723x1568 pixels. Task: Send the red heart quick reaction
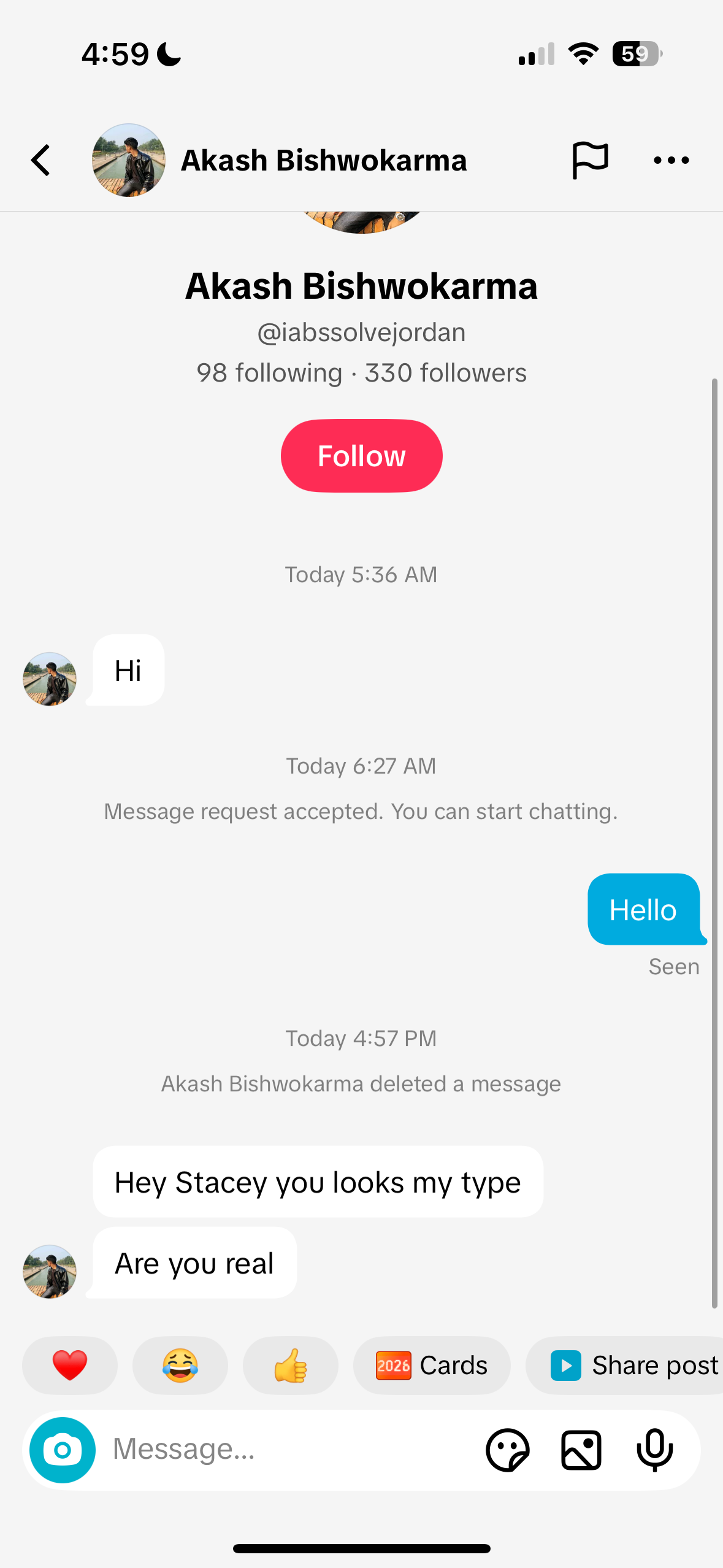(70, 1366)
